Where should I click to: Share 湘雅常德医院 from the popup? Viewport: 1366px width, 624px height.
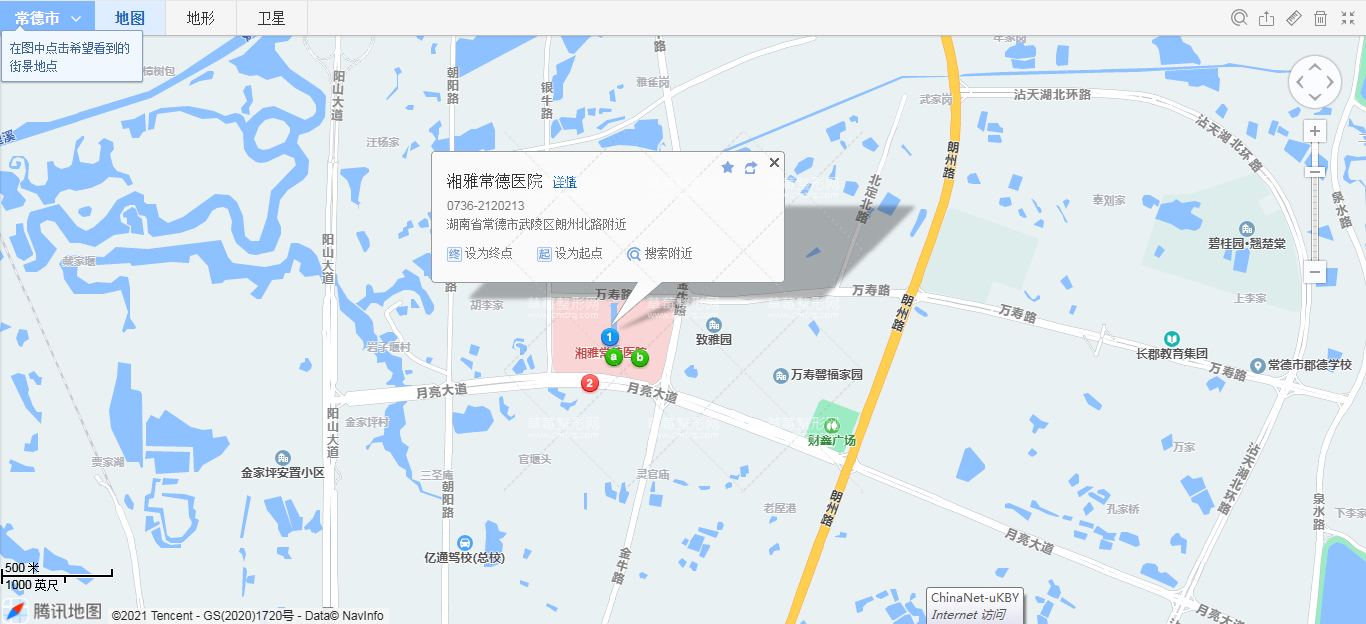pyautogui.click(x=750, y=167)
